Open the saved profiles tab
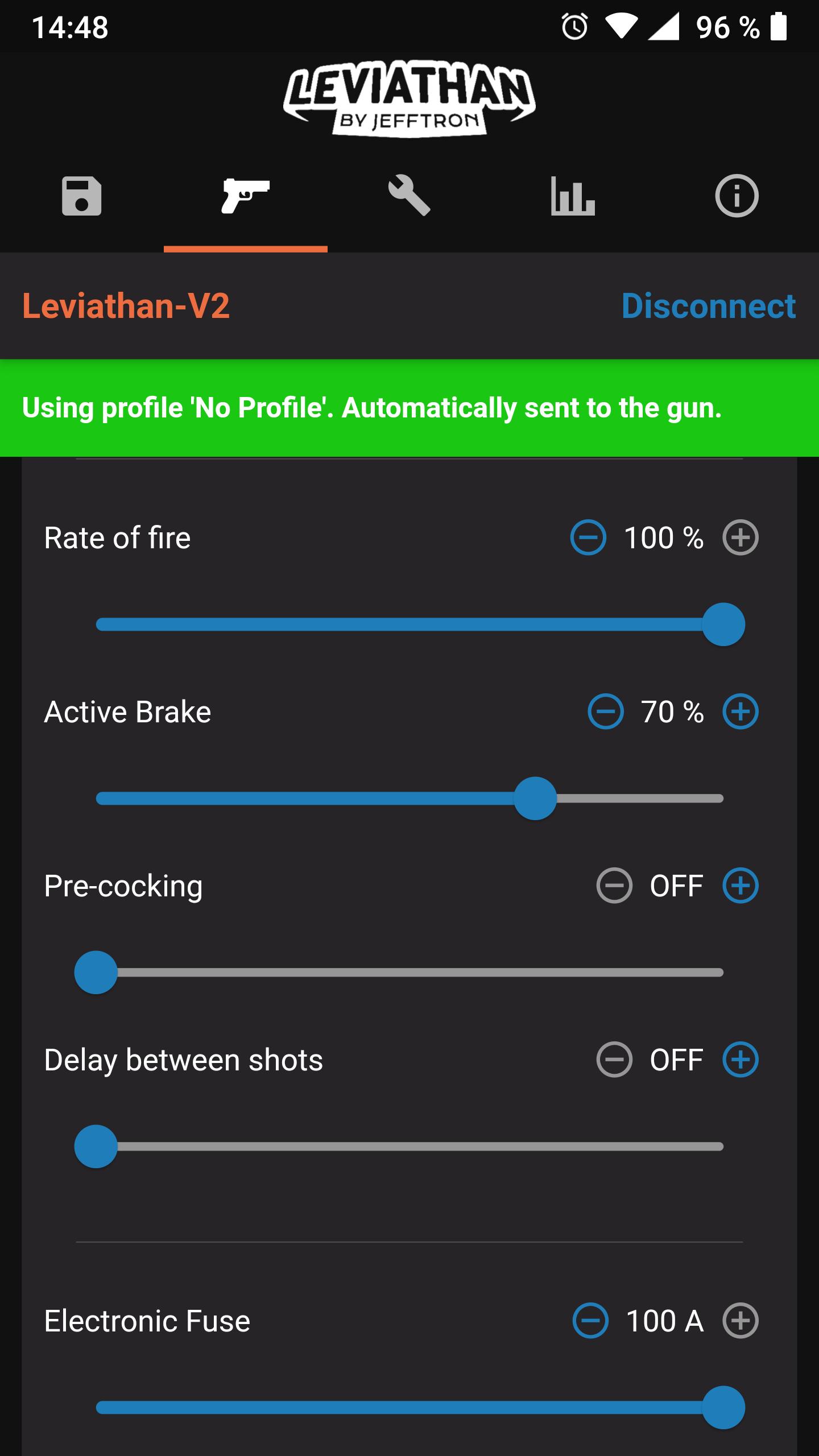 [x=82, y=196]
